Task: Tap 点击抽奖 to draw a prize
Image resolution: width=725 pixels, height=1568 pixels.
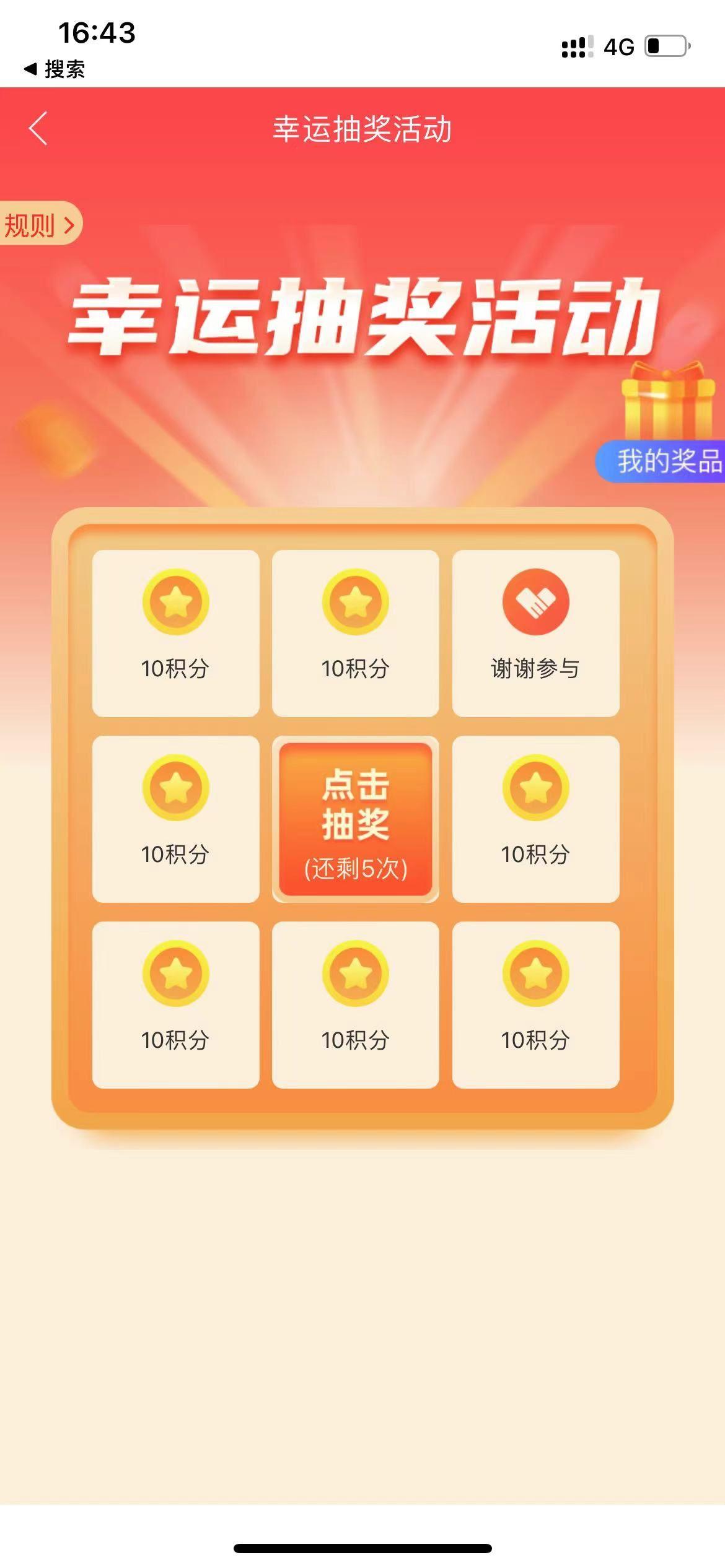Action: [x=356, y=819]
